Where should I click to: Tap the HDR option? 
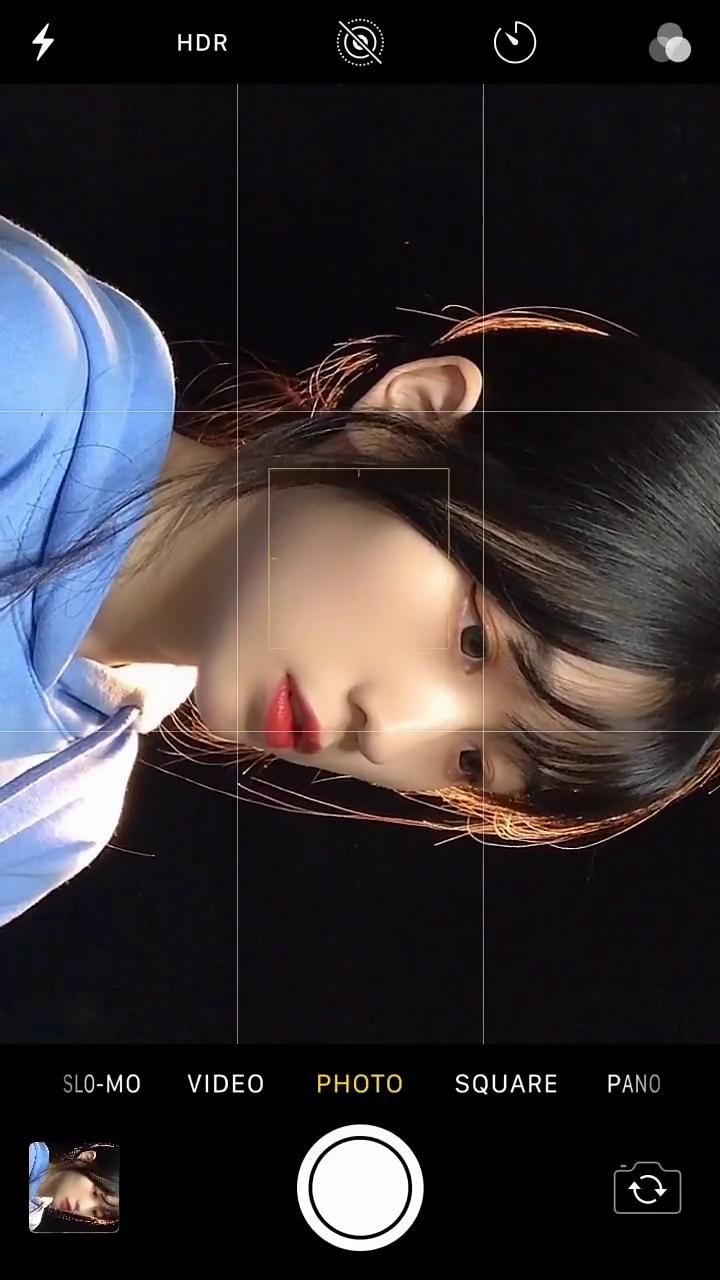click(x=202, y=43)
